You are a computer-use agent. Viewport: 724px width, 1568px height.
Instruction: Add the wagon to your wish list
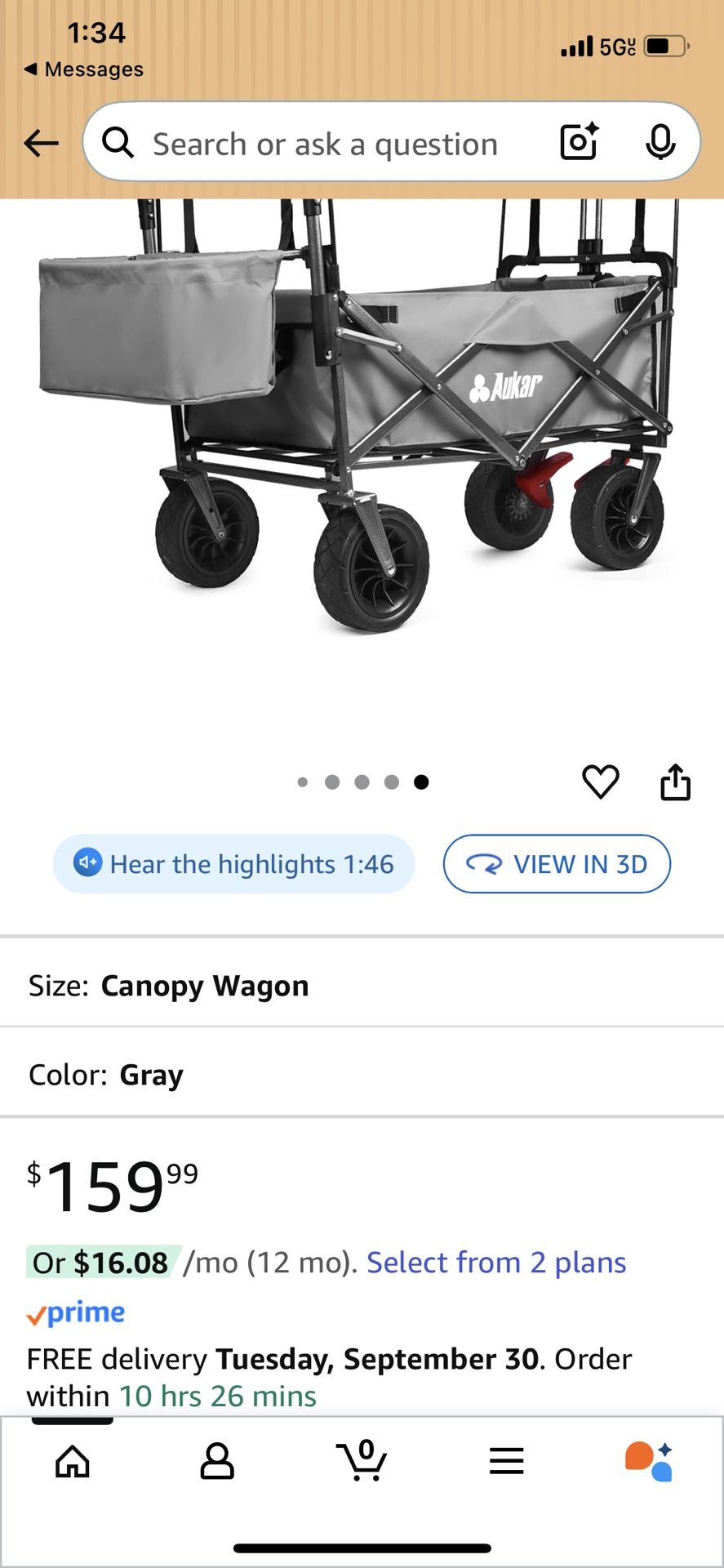click(x=600, y=782)
